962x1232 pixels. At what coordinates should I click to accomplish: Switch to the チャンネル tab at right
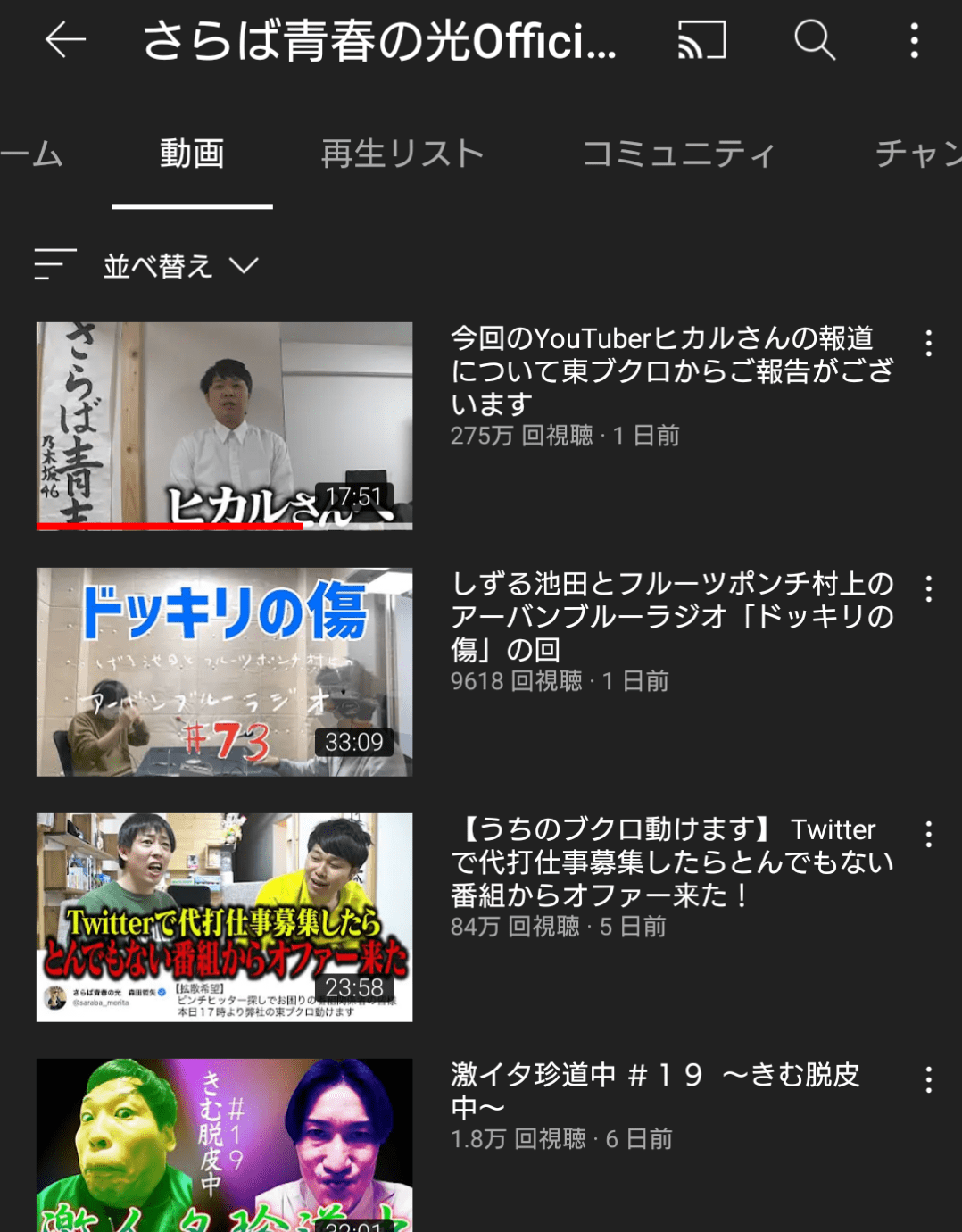point(917,154)
